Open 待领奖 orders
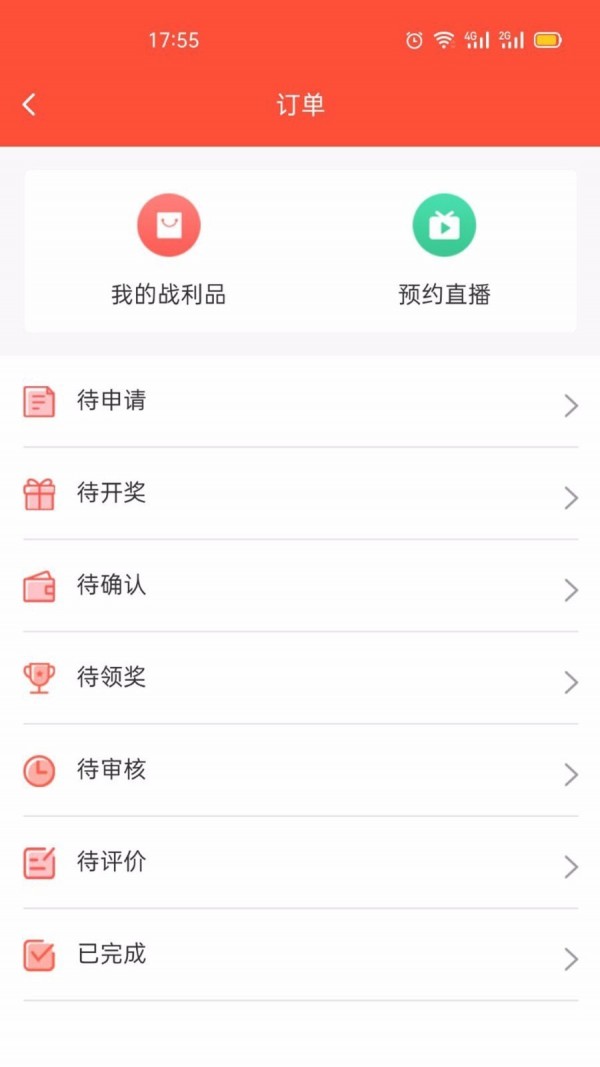 tap(300, 678)
